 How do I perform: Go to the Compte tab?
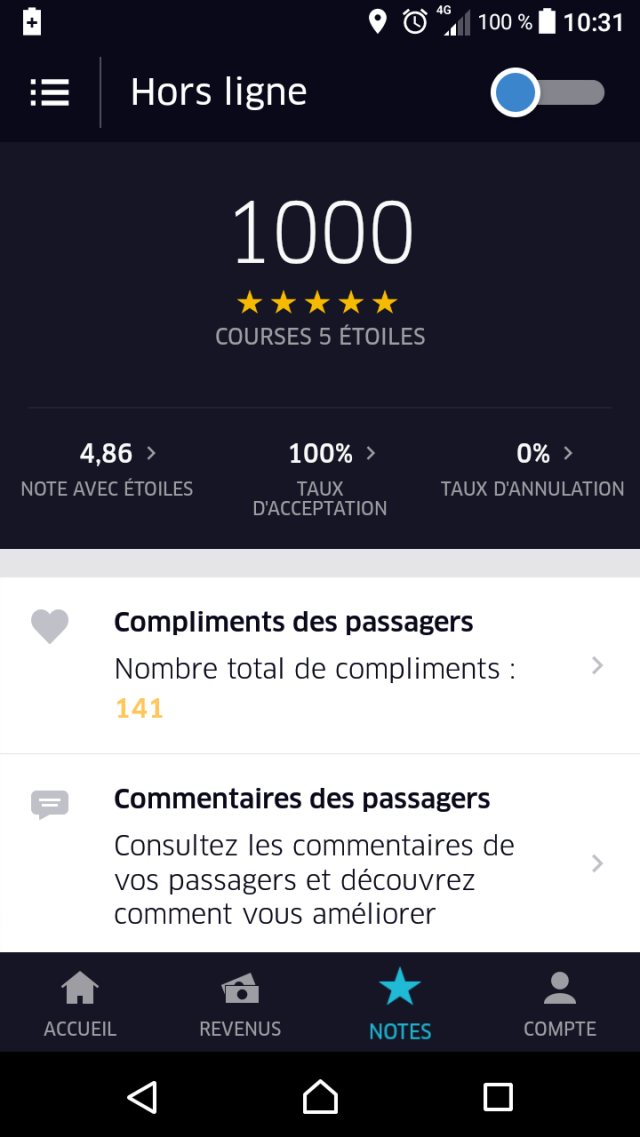[560, 1003]
